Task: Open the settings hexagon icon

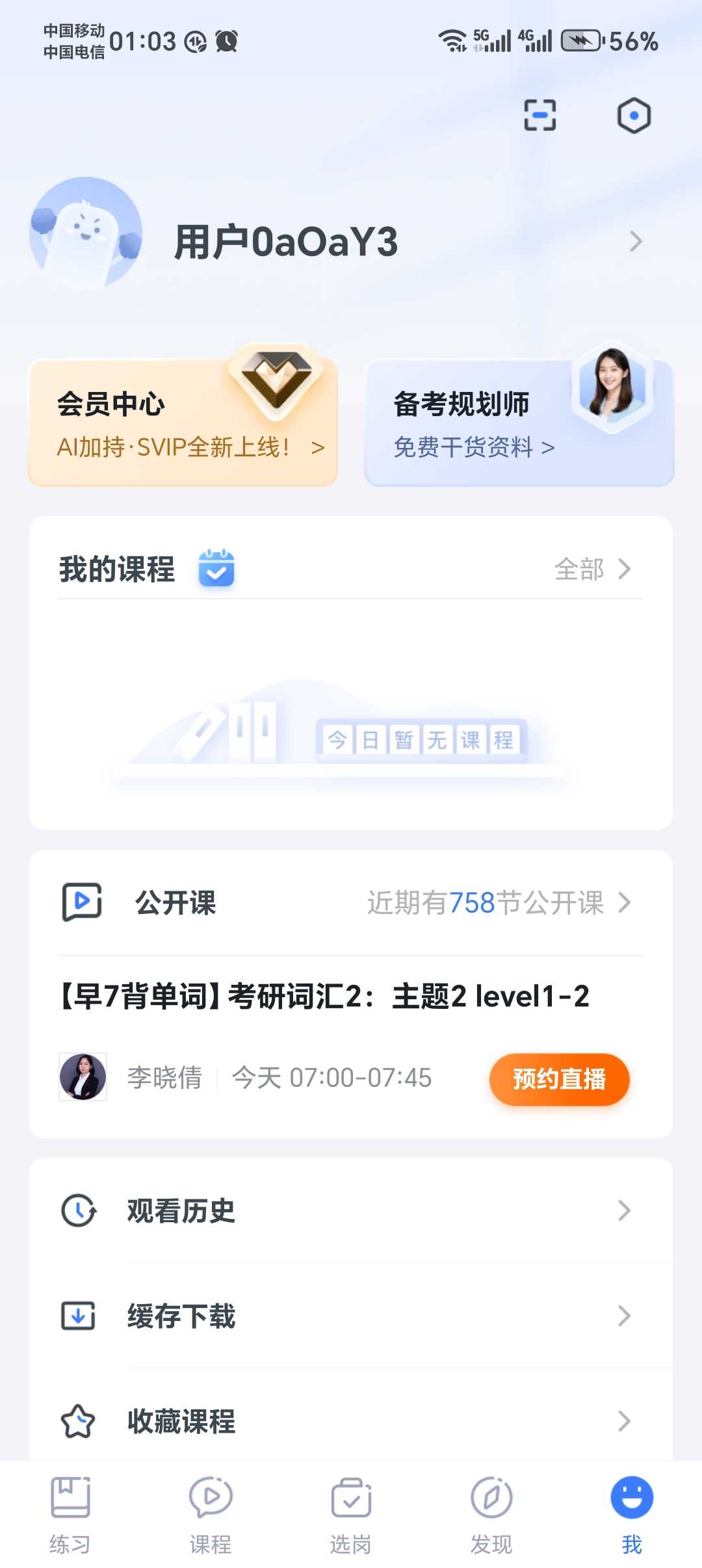Action: 633,116
